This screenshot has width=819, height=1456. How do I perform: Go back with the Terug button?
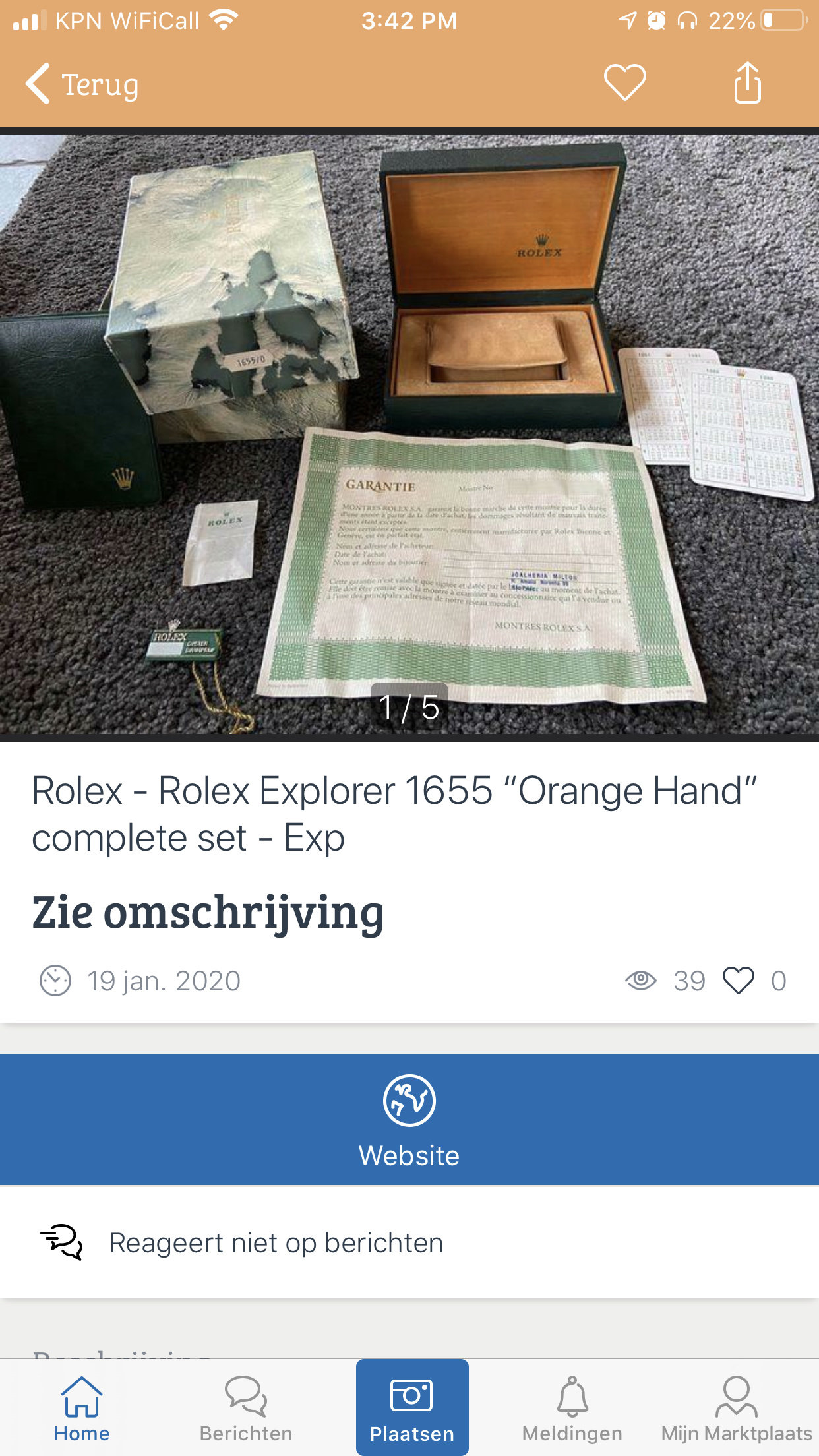click(82, 84)
